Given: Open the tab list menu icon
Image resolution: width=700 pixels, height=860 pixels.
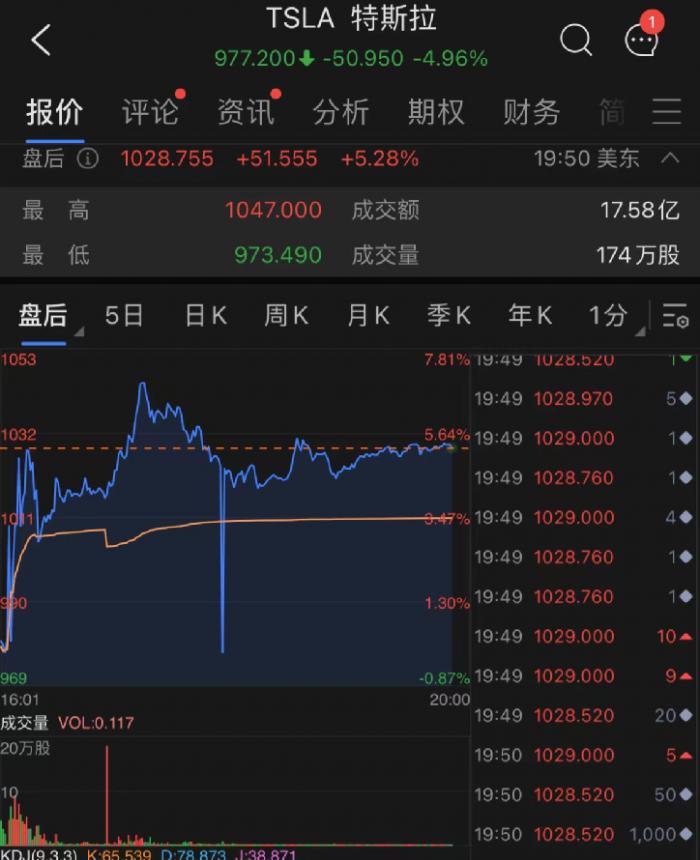Looking at the screenshot, I should [666, 113].
